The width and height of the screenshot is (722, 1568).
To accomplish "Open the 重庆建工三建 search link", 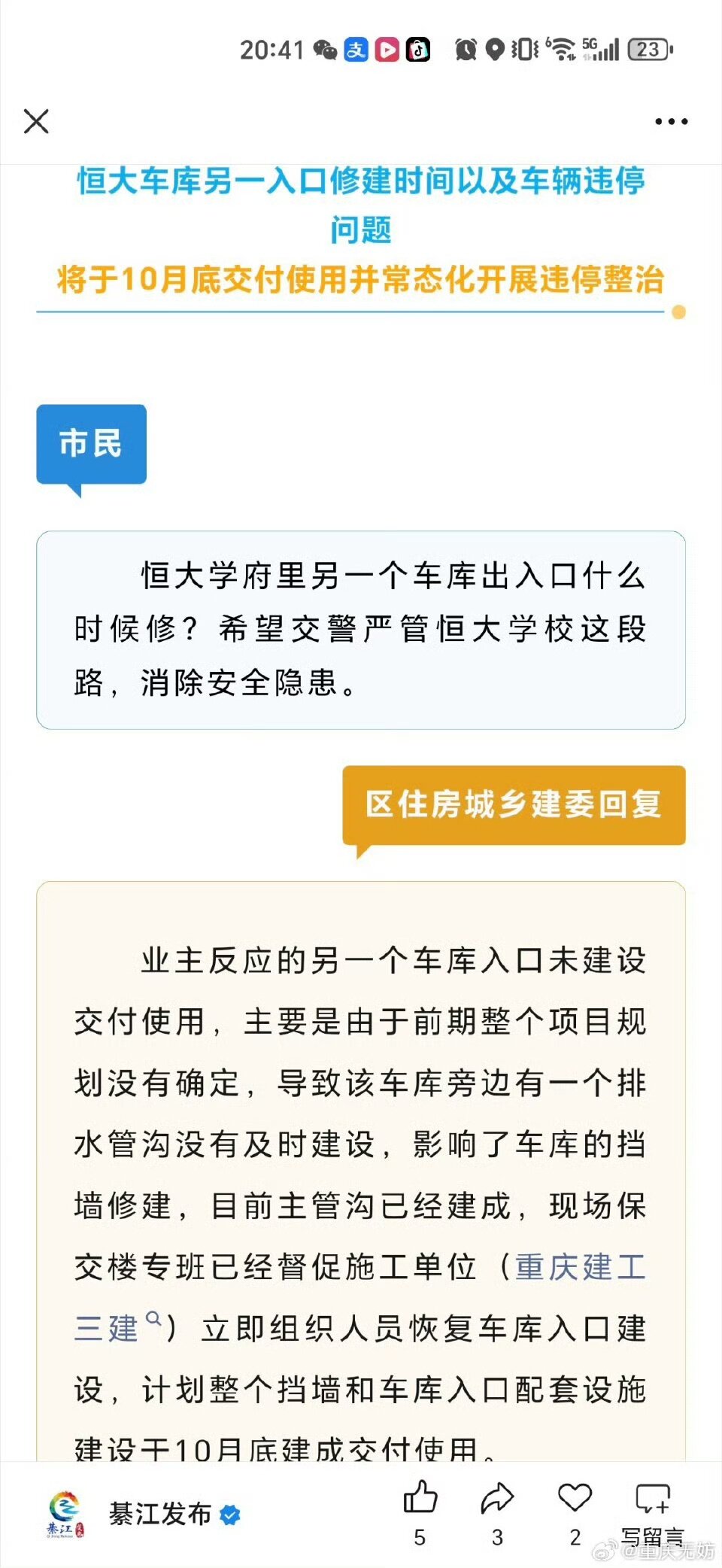I will coord(580,1267).
